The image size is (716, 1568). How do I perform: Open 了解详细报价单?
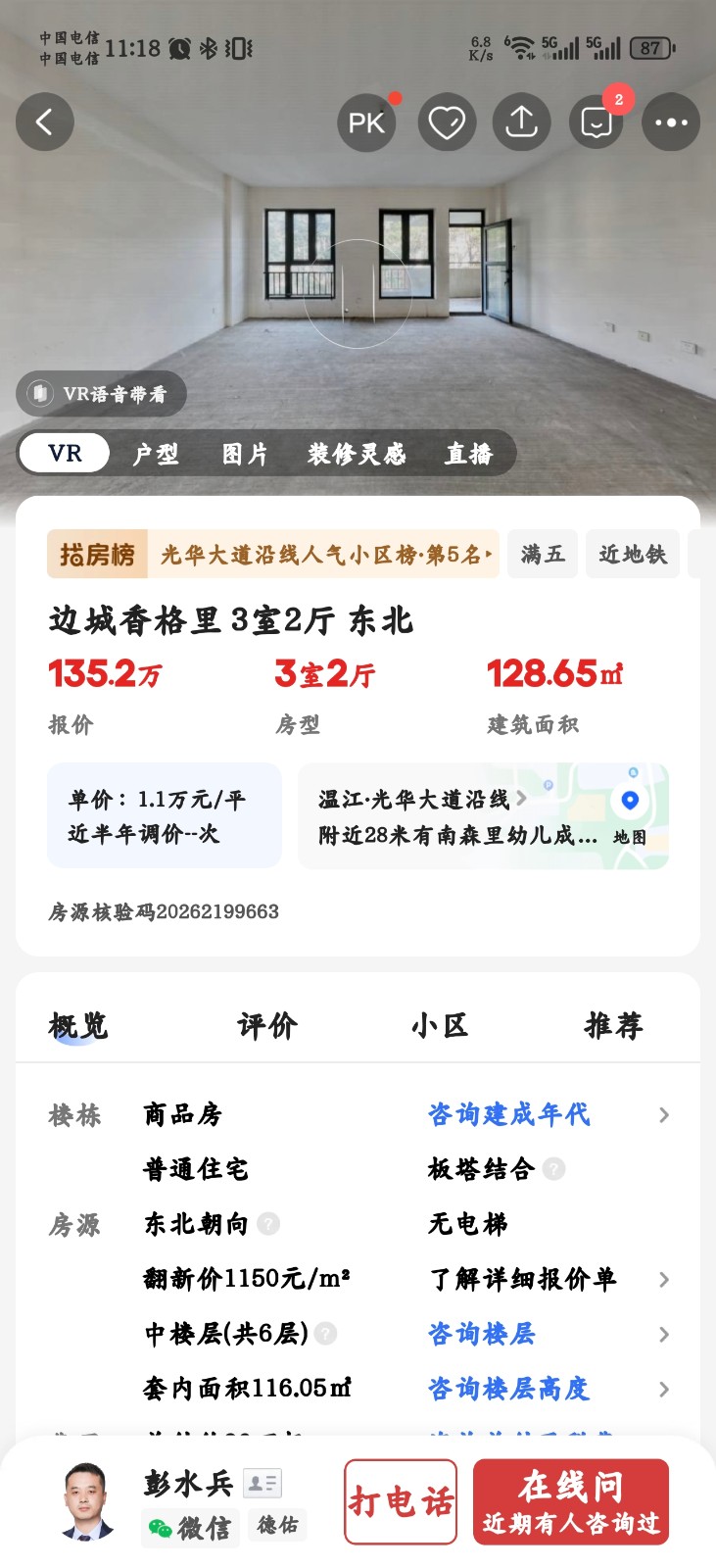coord(524,1279)
